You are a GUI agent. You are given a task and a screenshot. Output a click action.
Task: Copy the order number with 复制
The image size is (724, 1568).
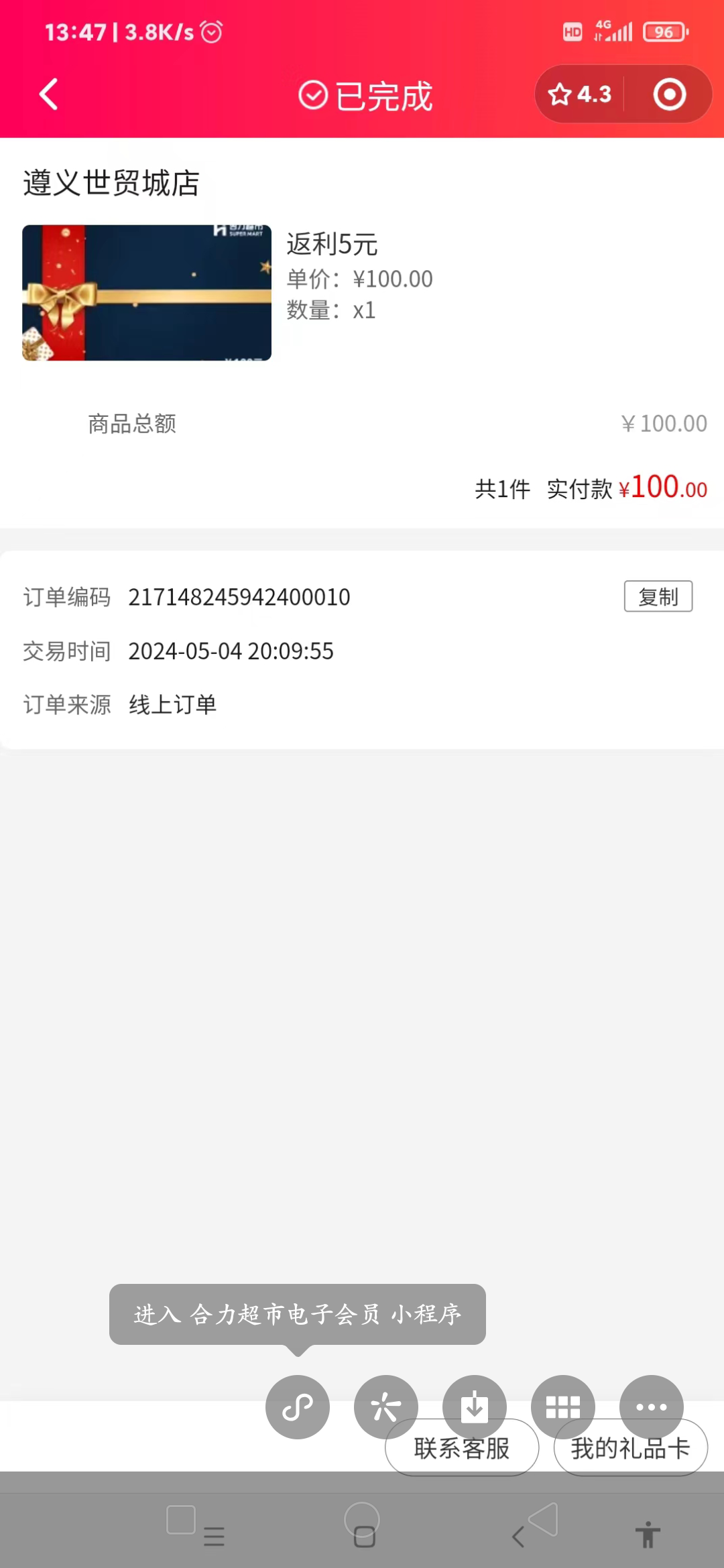[x=658, y=596]
